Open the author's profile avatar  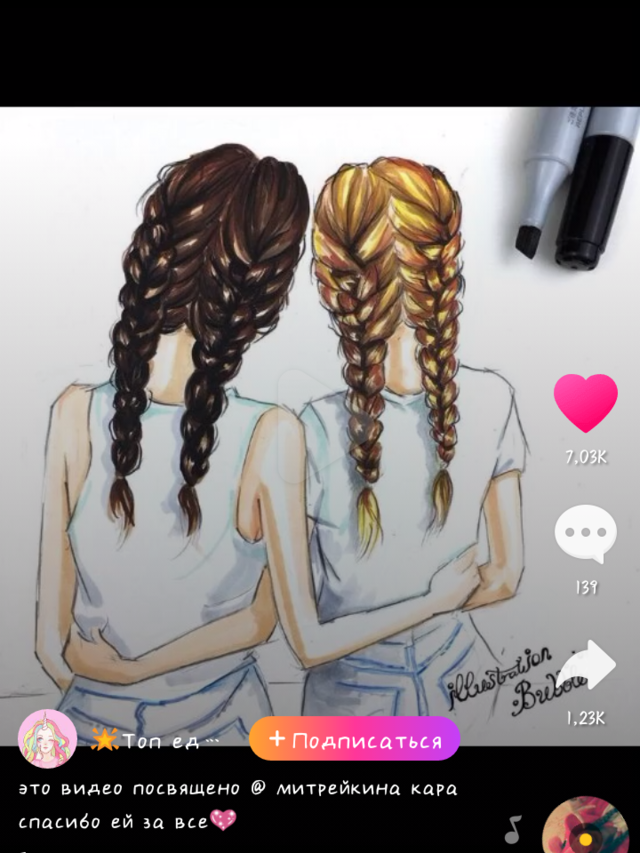click(47, 739)
